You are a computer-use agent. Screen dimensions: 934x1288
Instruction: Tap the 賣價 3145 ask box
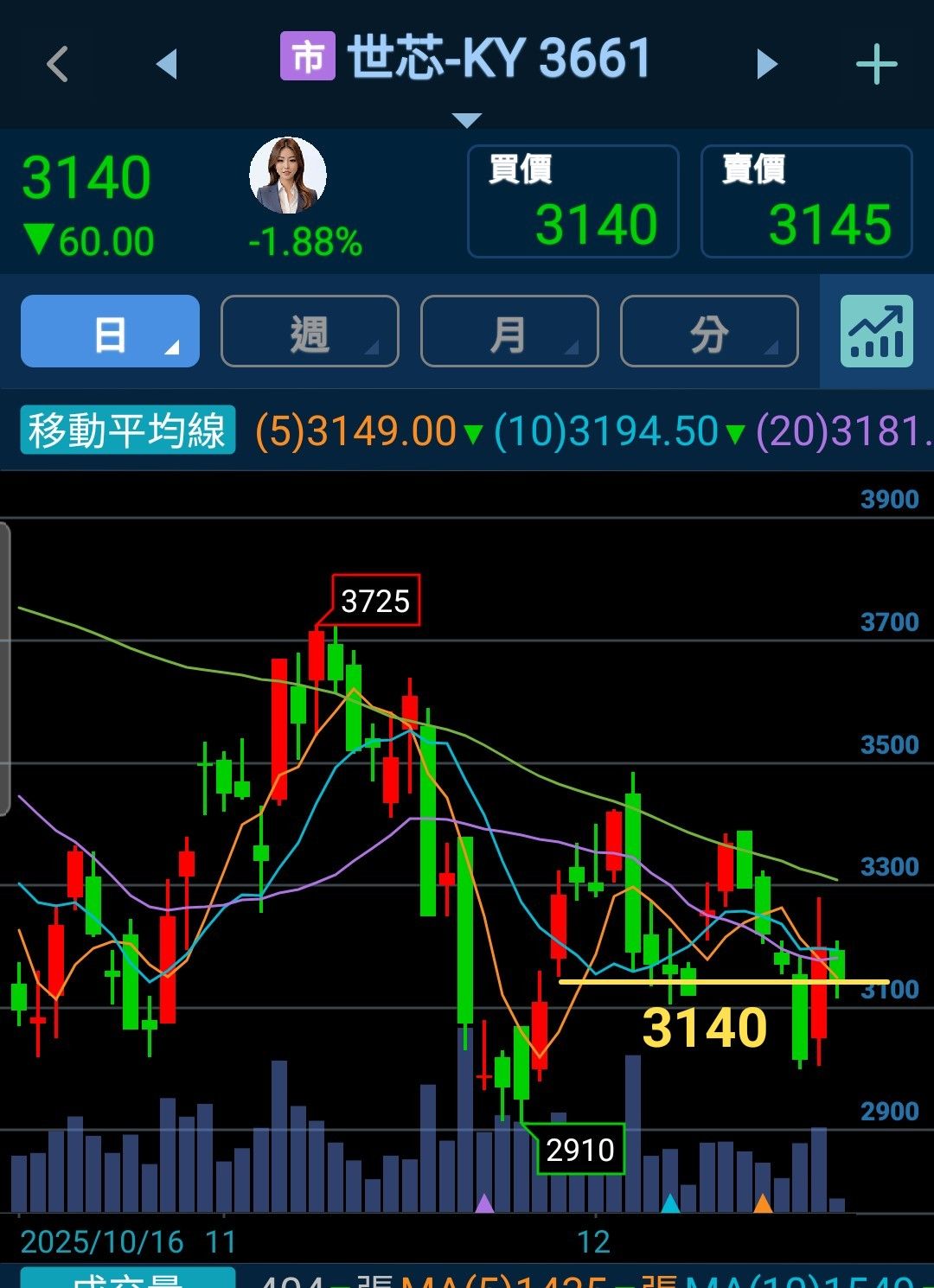(x=806, y=202)
